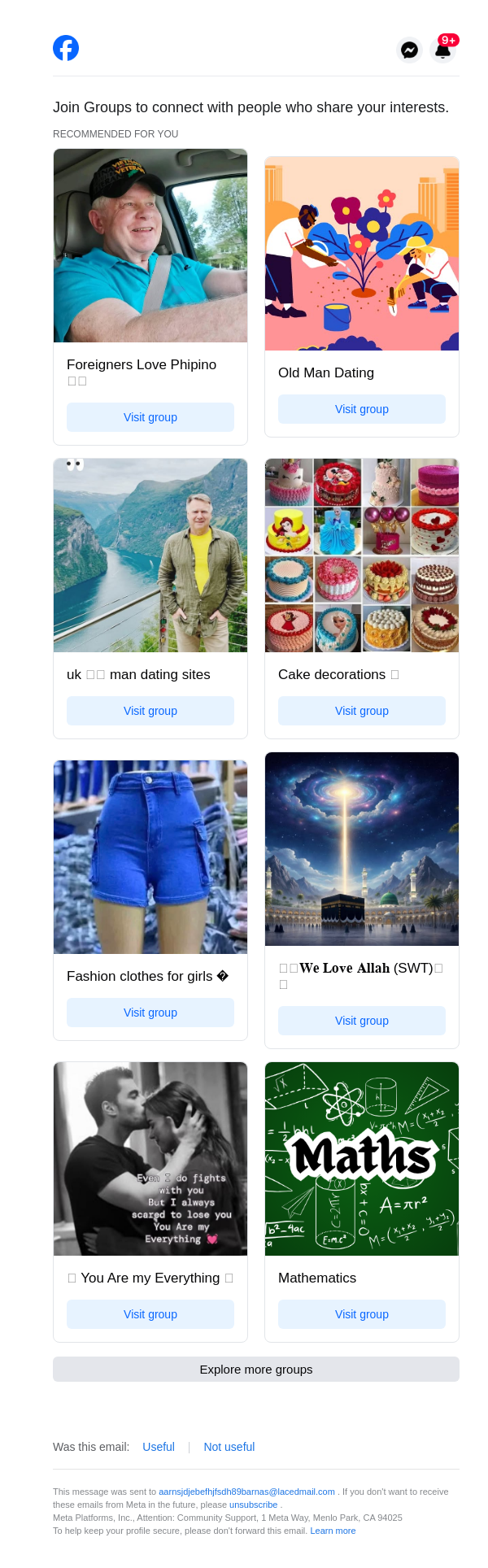The image size is (488, 1568).
Task: Visit the Fashion clothes for girls group
Action: [150, 1013]
